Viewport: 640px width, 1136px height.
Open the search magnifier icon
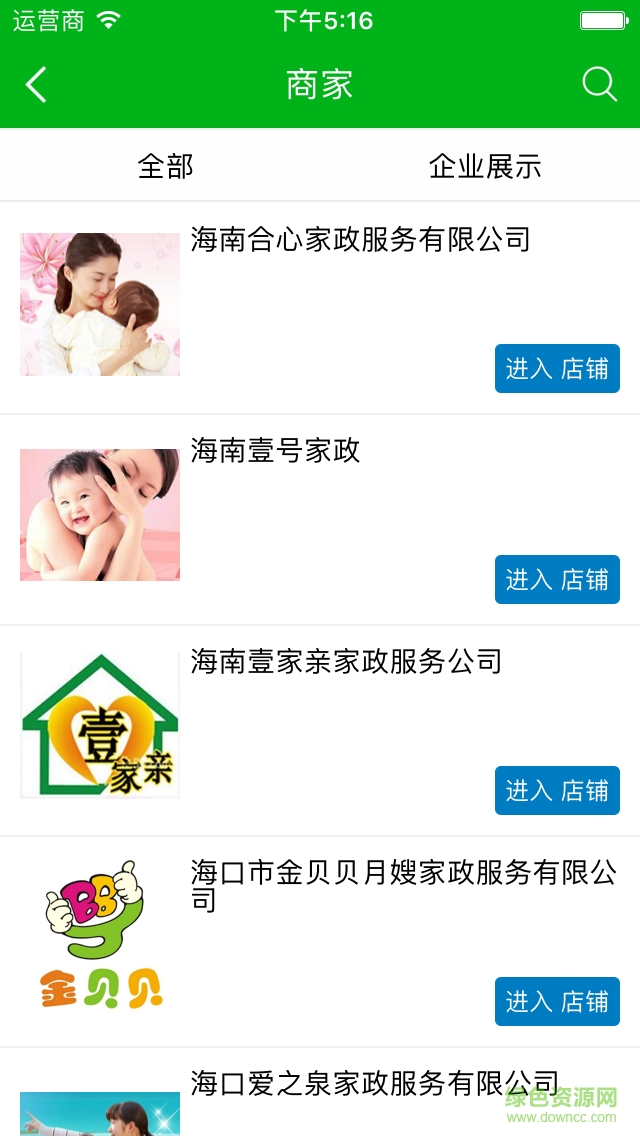[x=599, y=85]
